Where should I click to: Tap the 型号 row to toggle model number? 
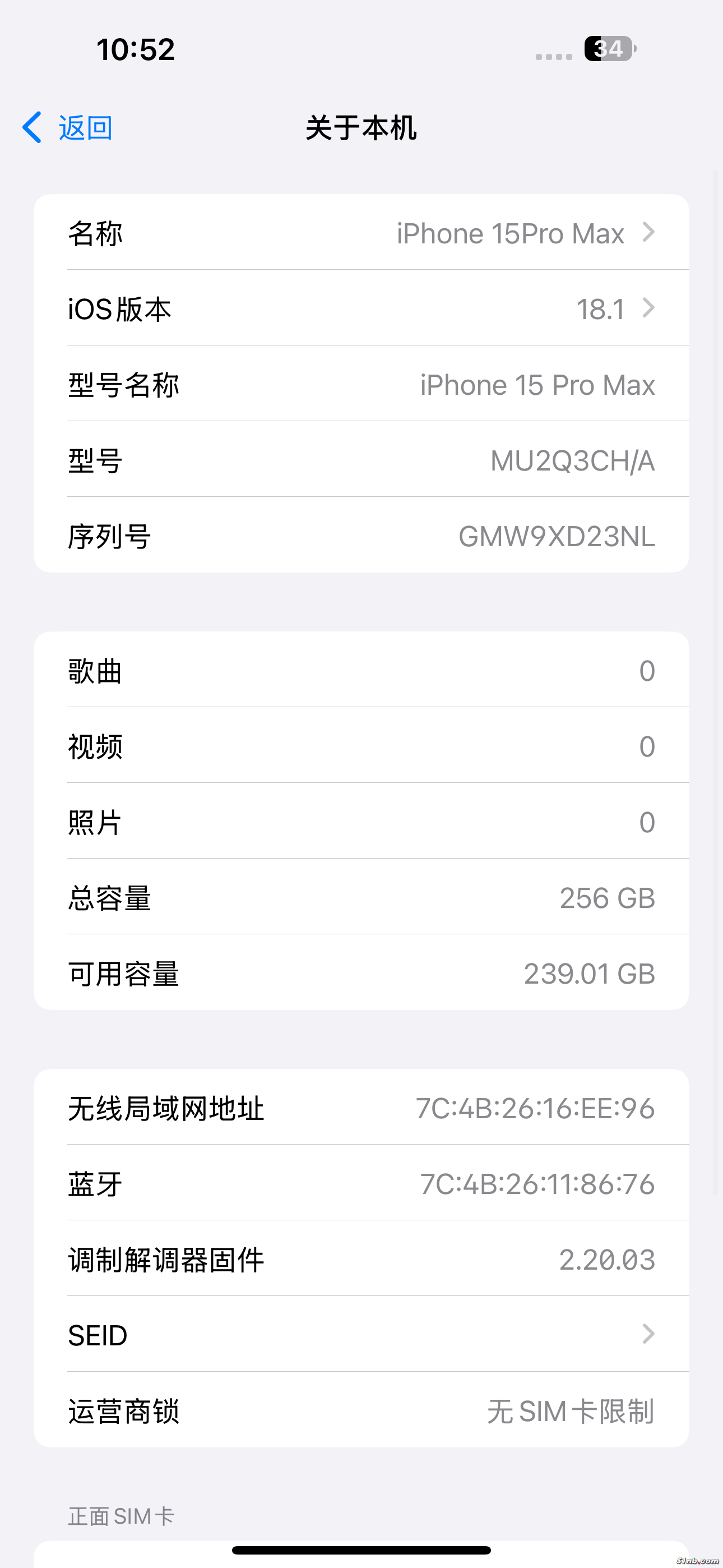361,461
